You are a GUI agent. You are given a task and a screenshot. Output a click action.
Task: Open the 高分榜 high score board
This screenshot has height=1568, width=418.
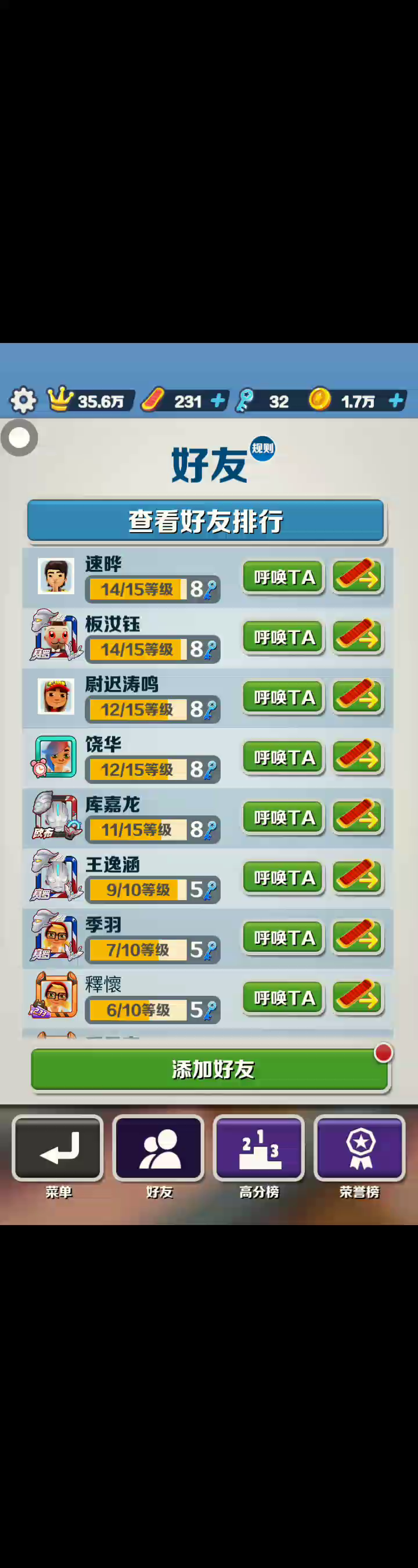pyautogui.click(x=258, y=1148)
